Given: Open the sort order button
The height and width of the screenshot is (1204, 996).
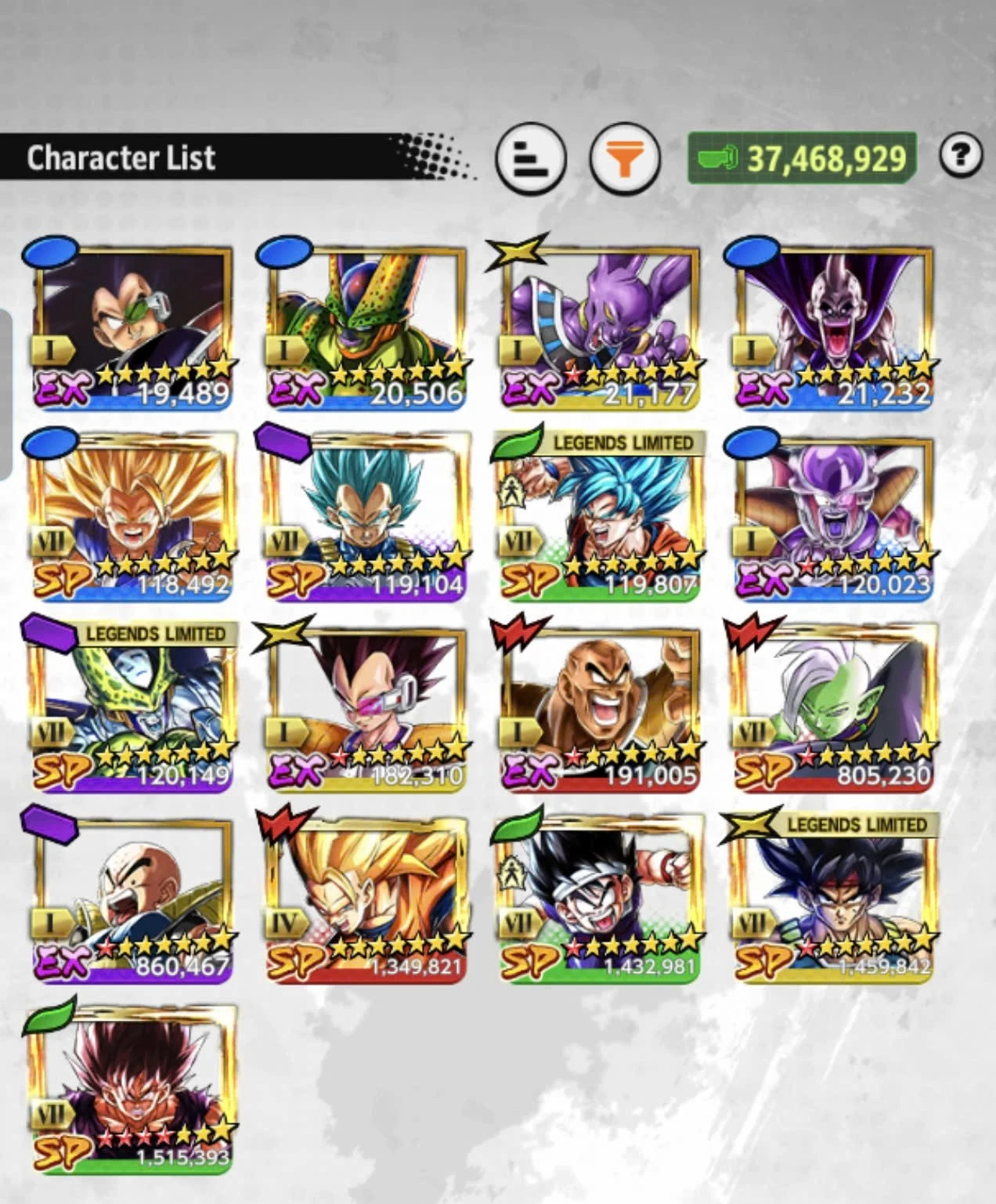Looking at the screenshot, I should (x=530, y=158).
